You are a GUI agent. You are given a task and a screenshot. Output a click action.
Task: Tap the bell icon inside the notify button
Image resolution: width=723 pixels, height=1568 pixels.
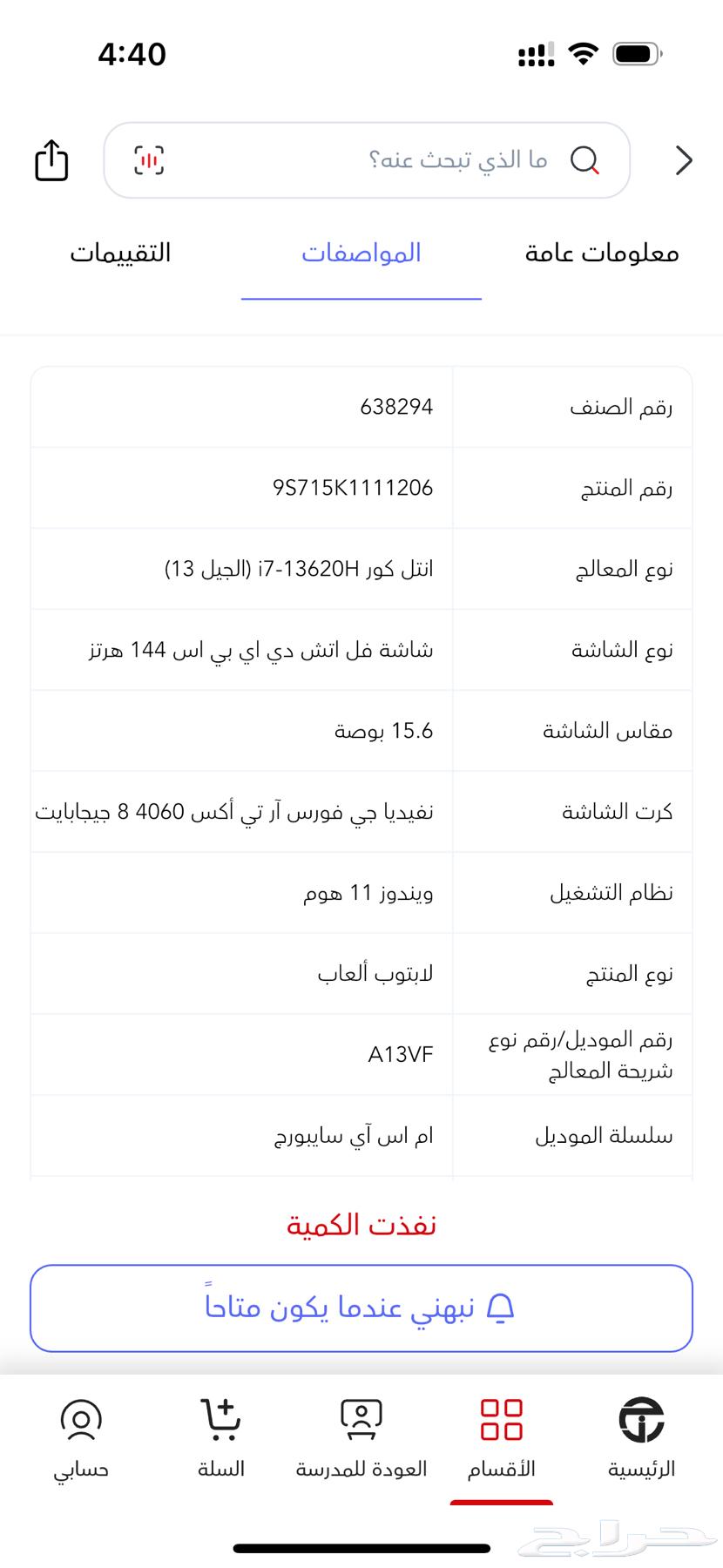click(501, 1308)
